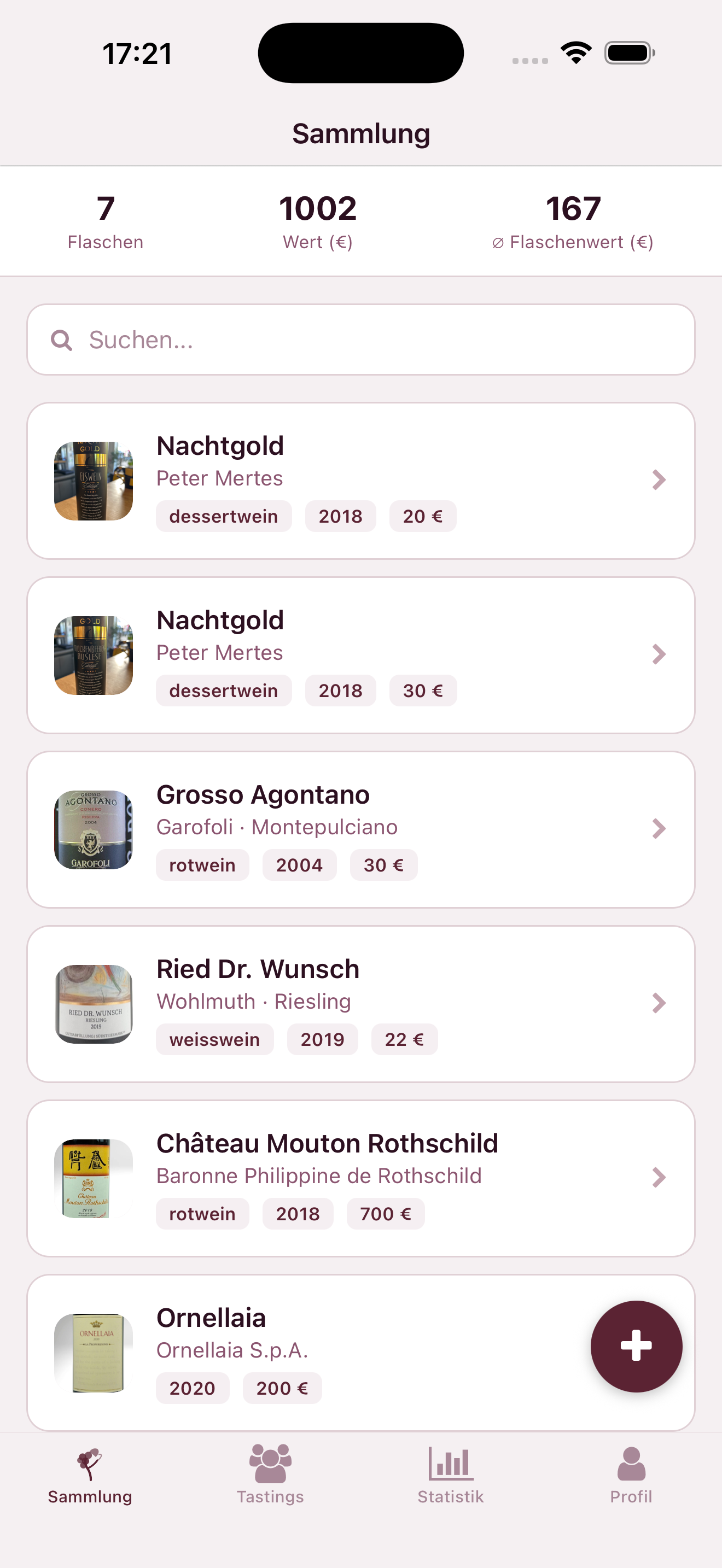Open the Grosso Agontano detail chevron
The width and height of the screenshot is (722, 1568).
pyautogui.click(x=659, y=828)
